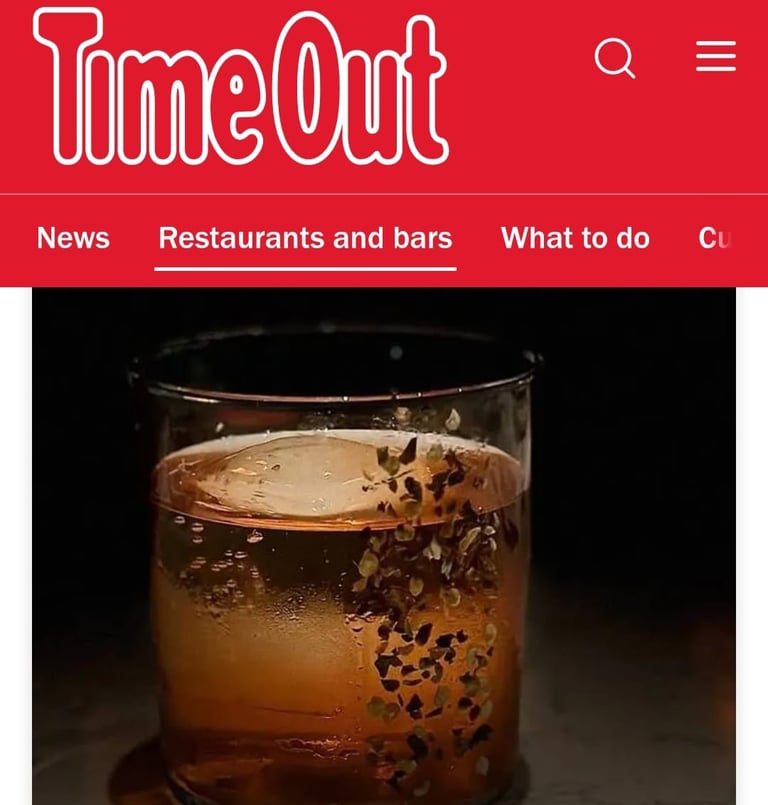The height and width of the screenshot is (805, 768).
Task: Switch to the News tab
Action: click(73, 238)
